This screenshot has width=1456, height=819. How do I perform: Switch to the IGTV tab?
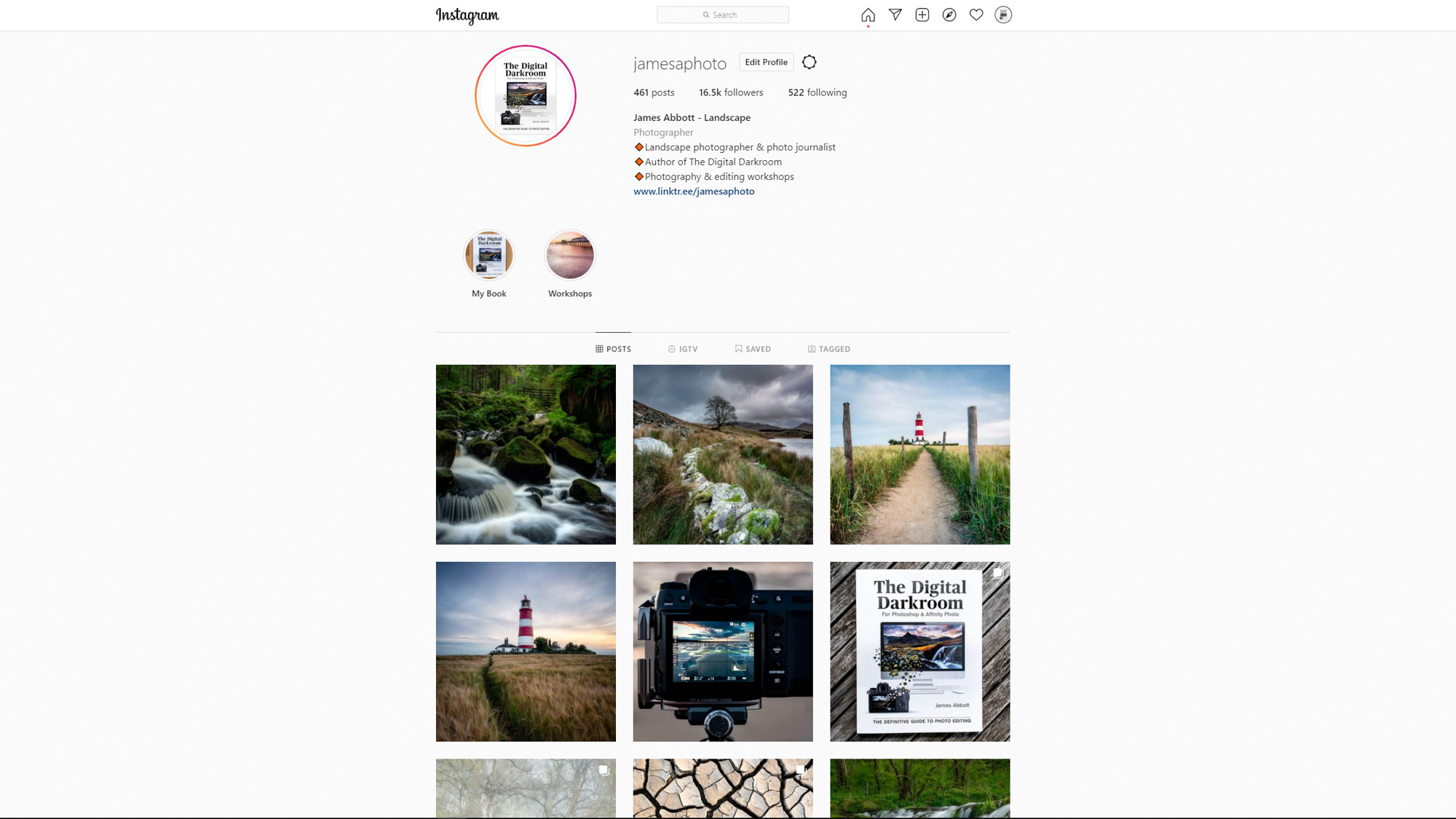pyautogui.click(x=683, y=349)
